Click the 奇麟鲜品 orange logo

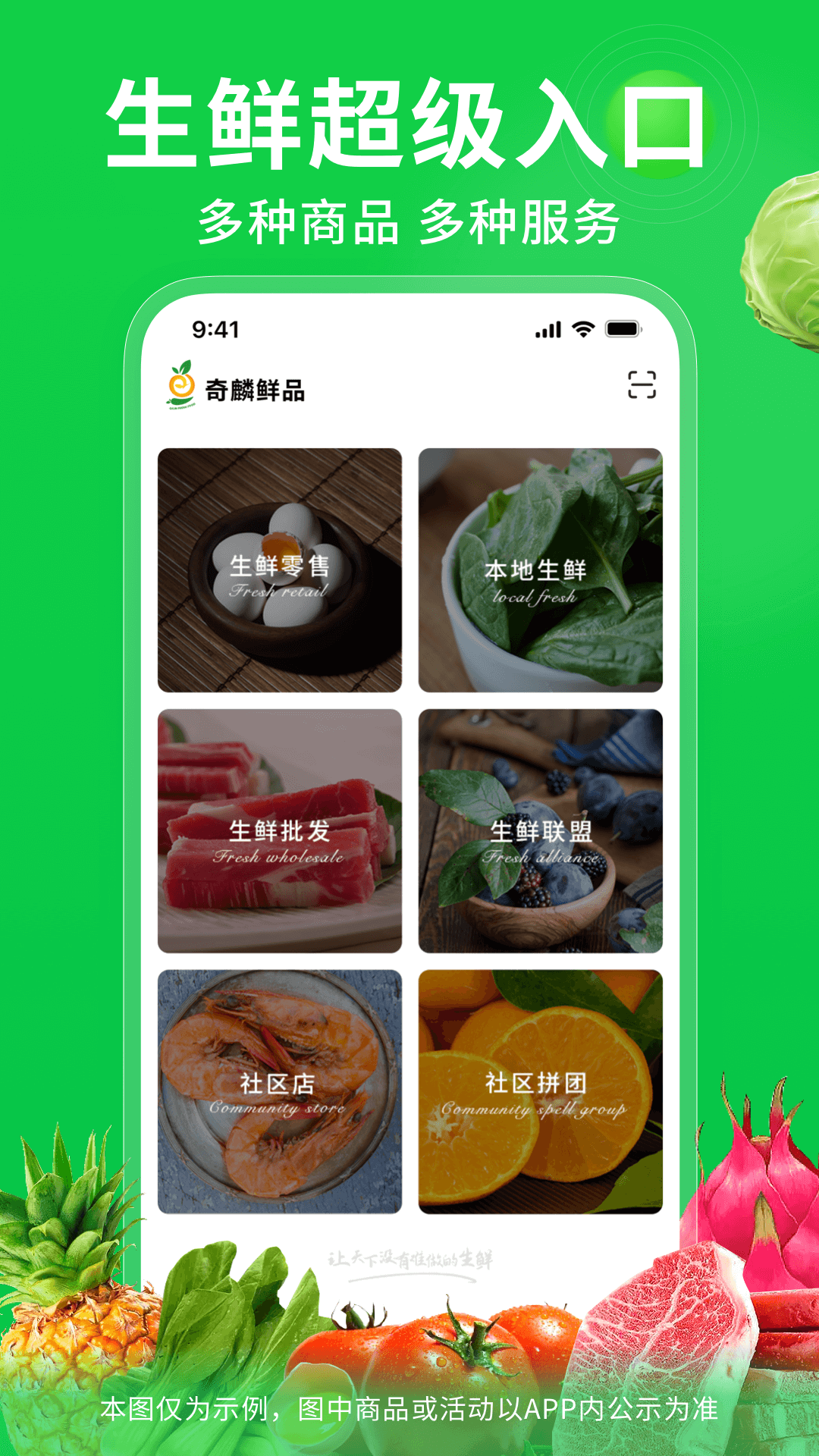(182, 386)
